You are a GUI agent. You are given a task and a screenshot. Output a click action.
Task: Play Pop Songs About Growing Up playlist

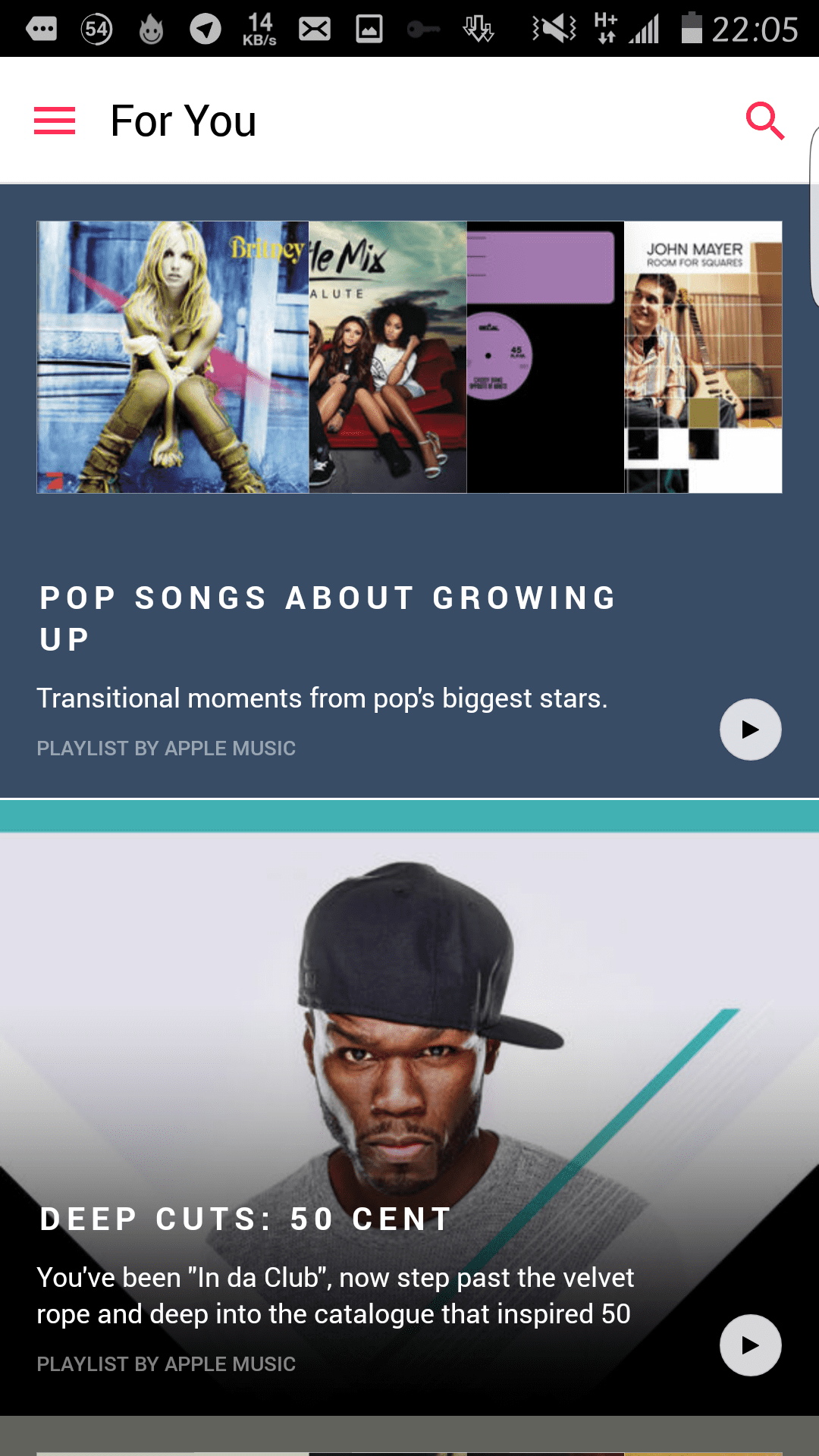pos(750,730)
